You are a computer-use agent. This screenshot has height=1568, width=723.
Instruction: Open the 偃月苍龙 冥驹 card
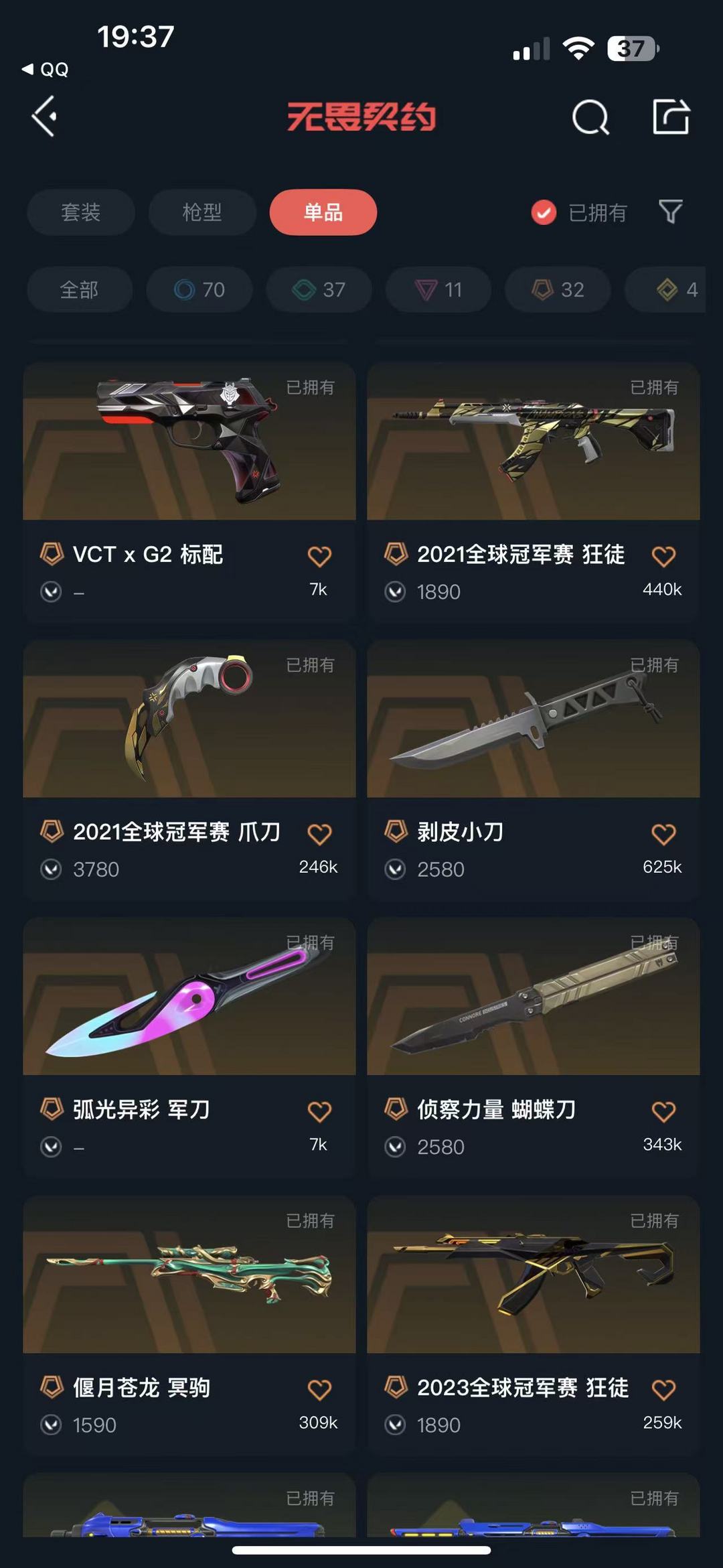pos(189,1326)
